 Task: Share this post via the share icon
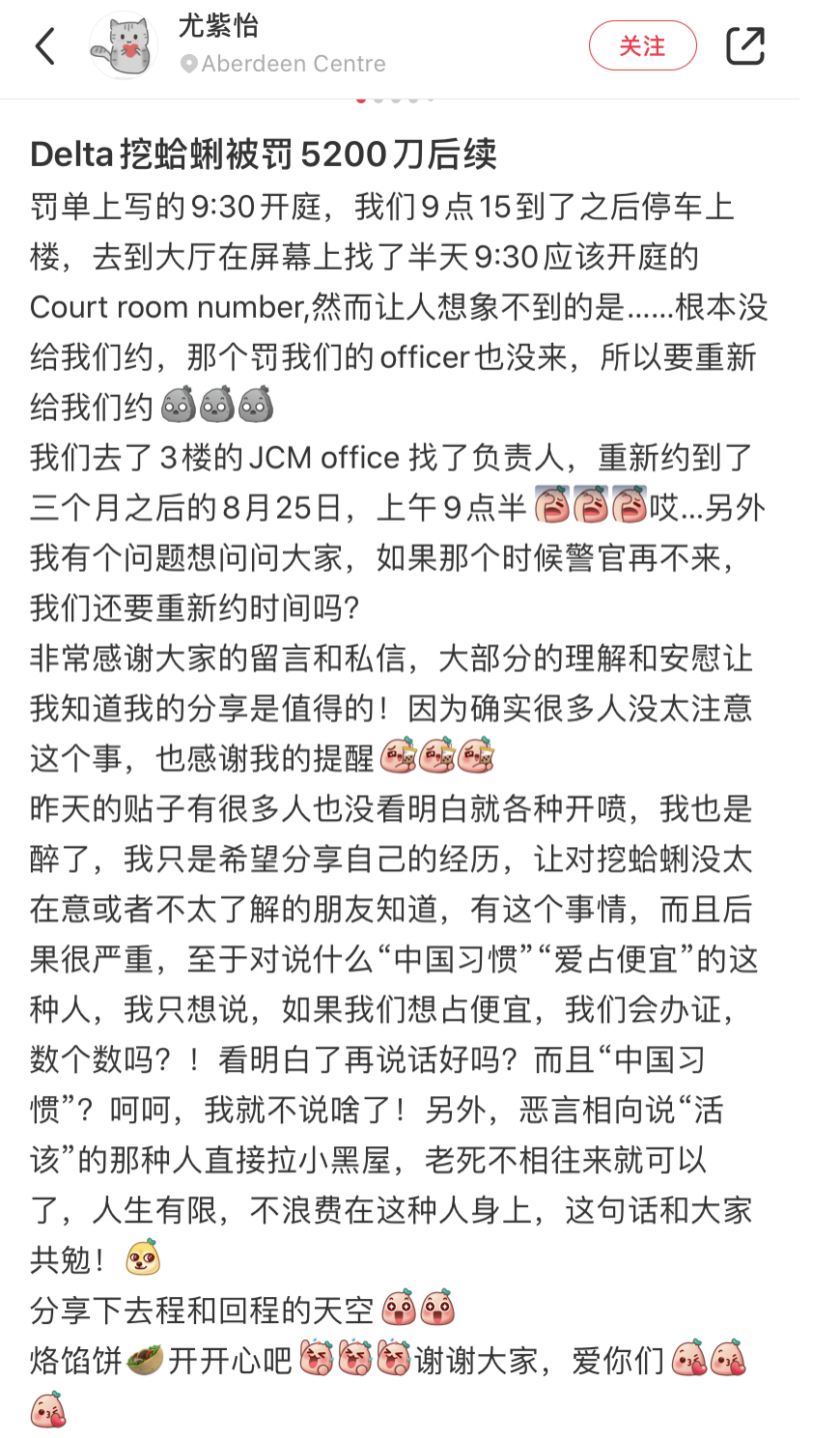[x=744, y=45]
